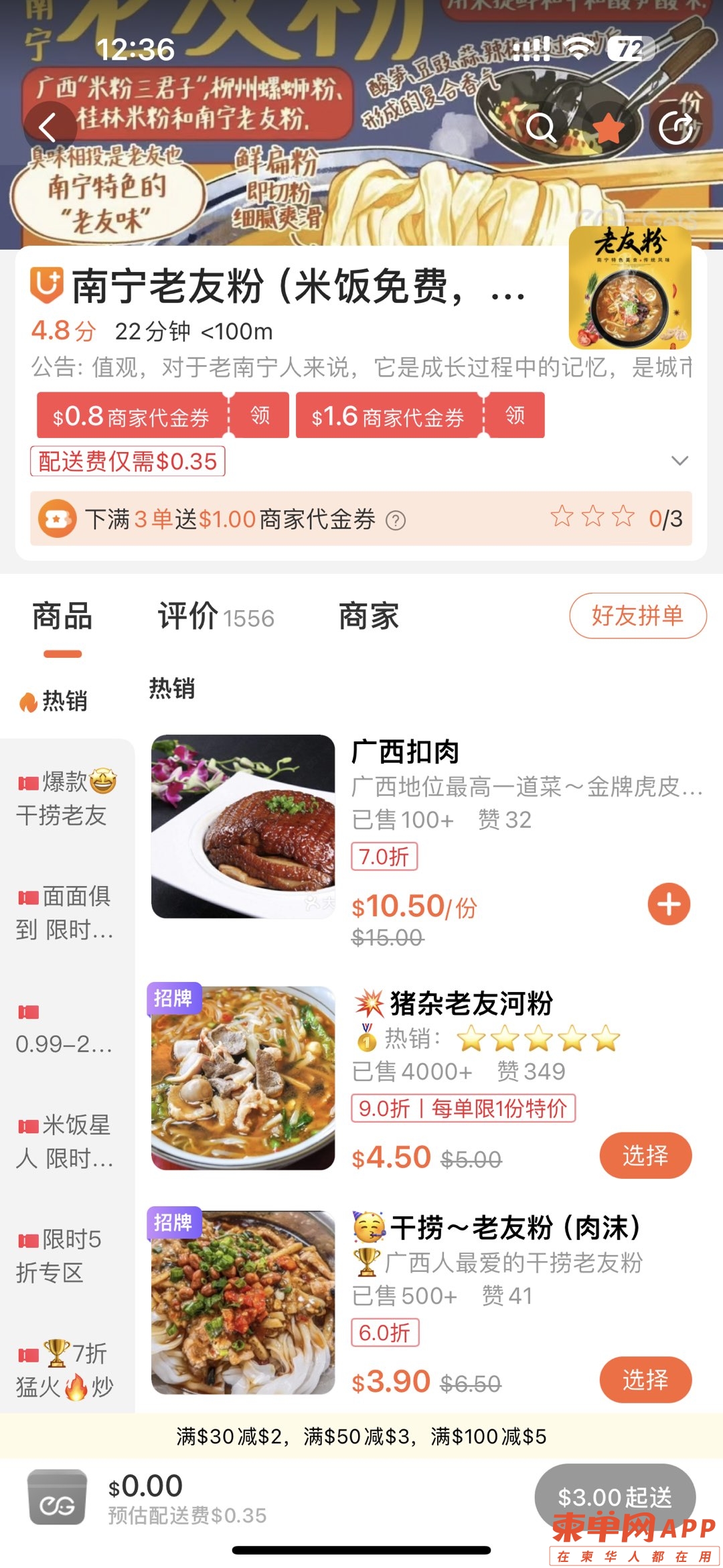The image size is (723, 1568).
Task: Share this restaurant page
Action: coord(676,128)
